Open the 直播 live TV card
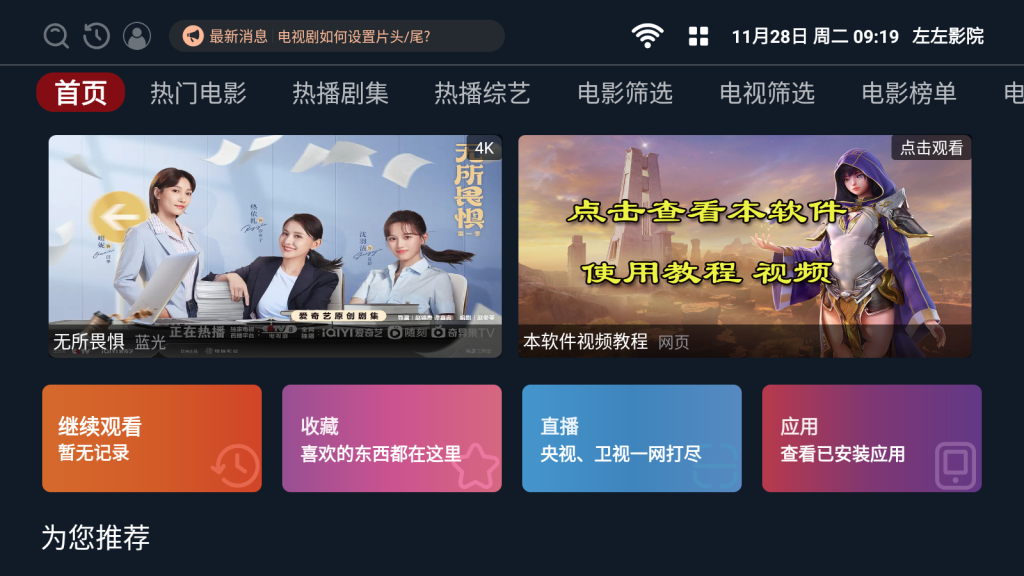 tap(632, 438)
